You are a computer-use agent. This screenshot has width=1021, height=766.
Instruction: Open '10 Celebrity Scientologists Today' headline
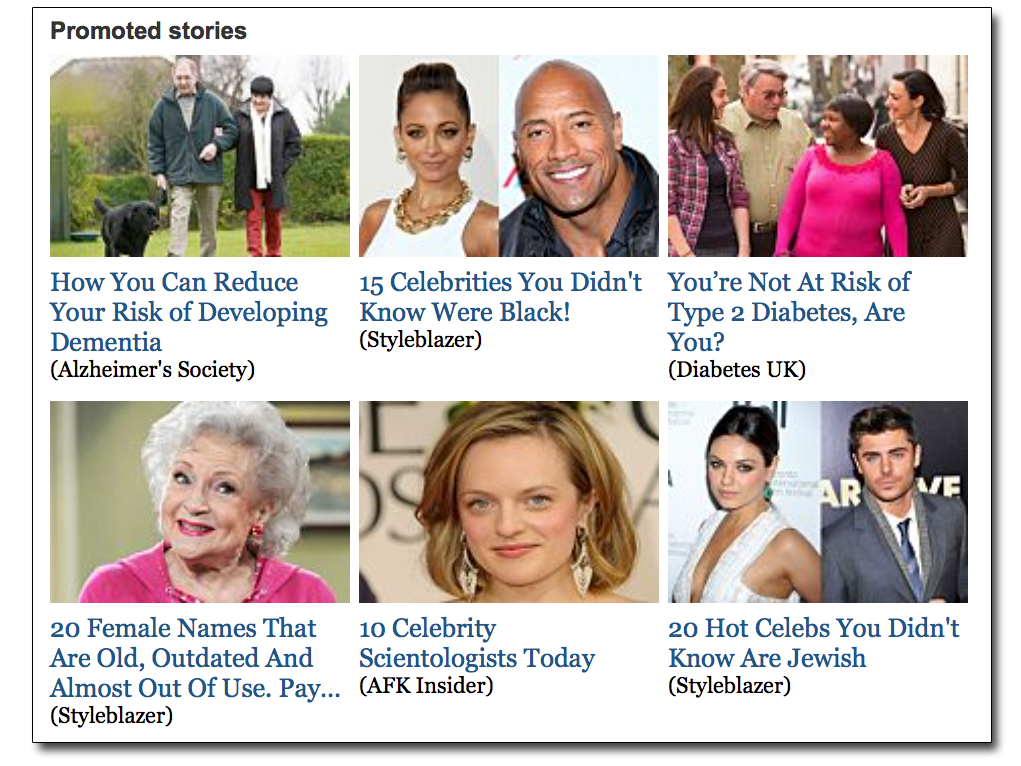pyautogui.click(x=476, y=643)
